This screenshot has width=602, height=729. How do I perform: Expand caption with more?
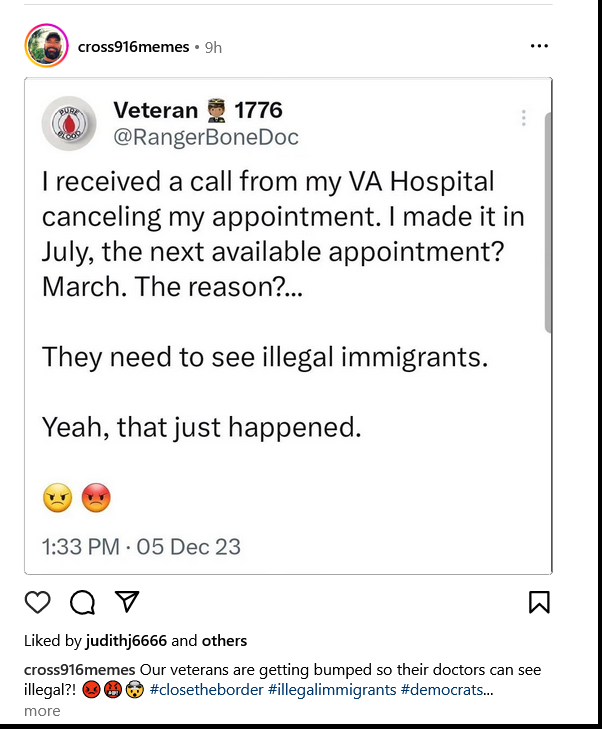coord(42,711)
